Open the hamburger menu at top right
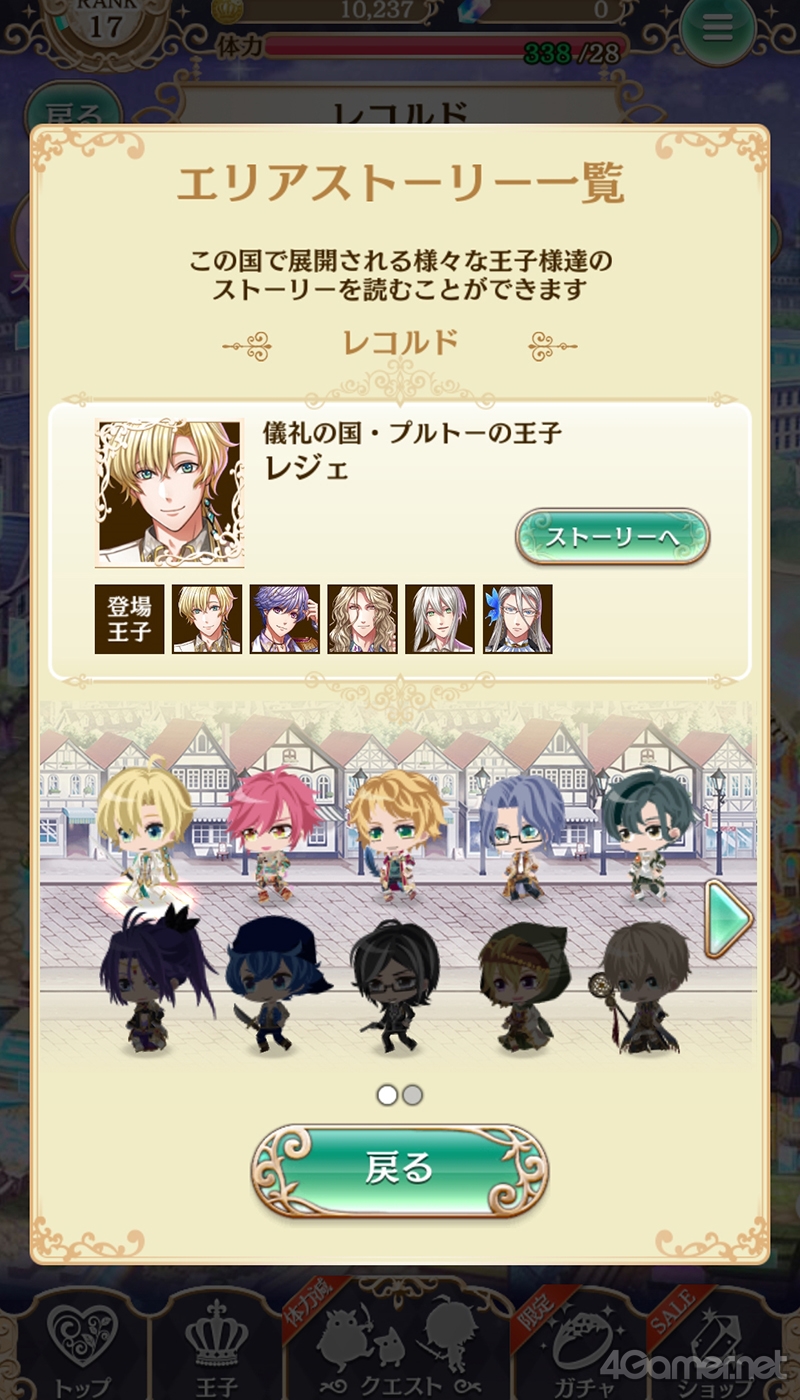 tap(717, 29)
